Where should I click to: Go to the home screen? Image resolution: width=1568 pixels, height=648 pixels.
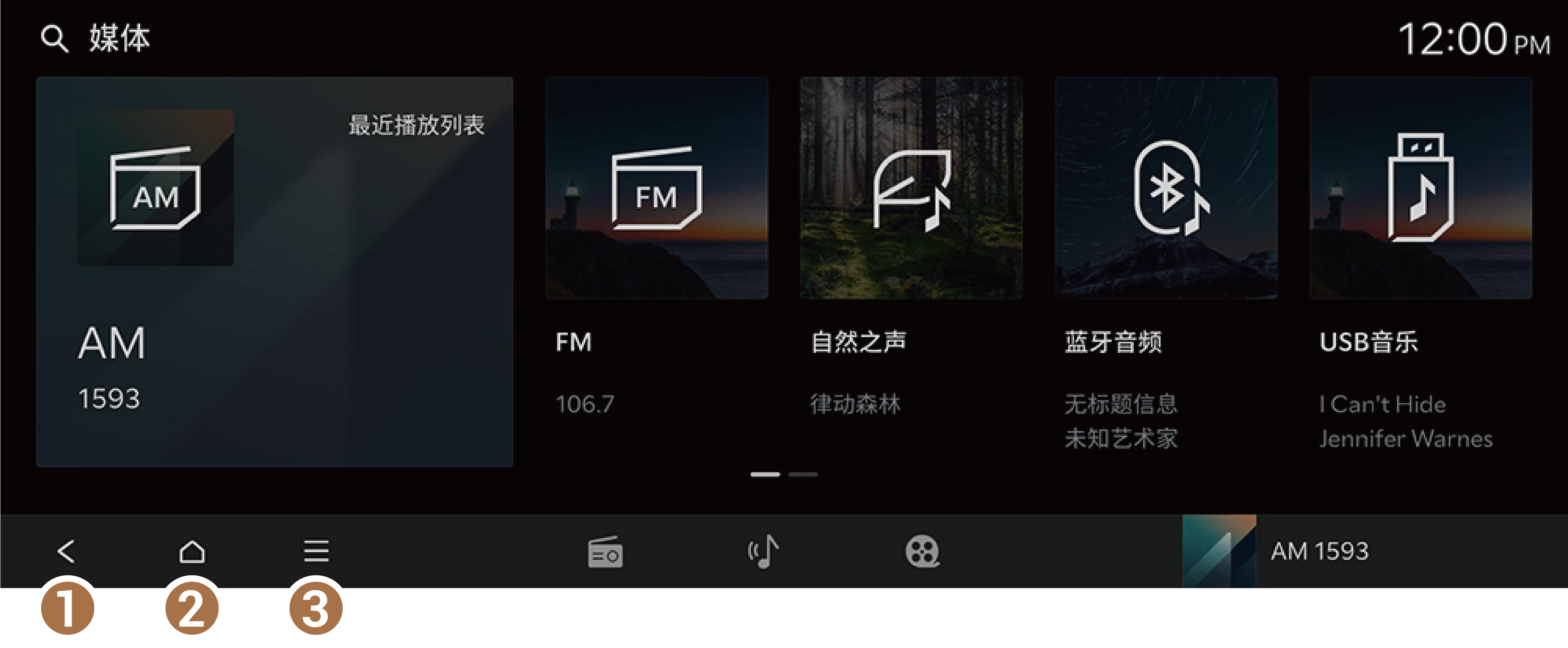coord(192,551)
